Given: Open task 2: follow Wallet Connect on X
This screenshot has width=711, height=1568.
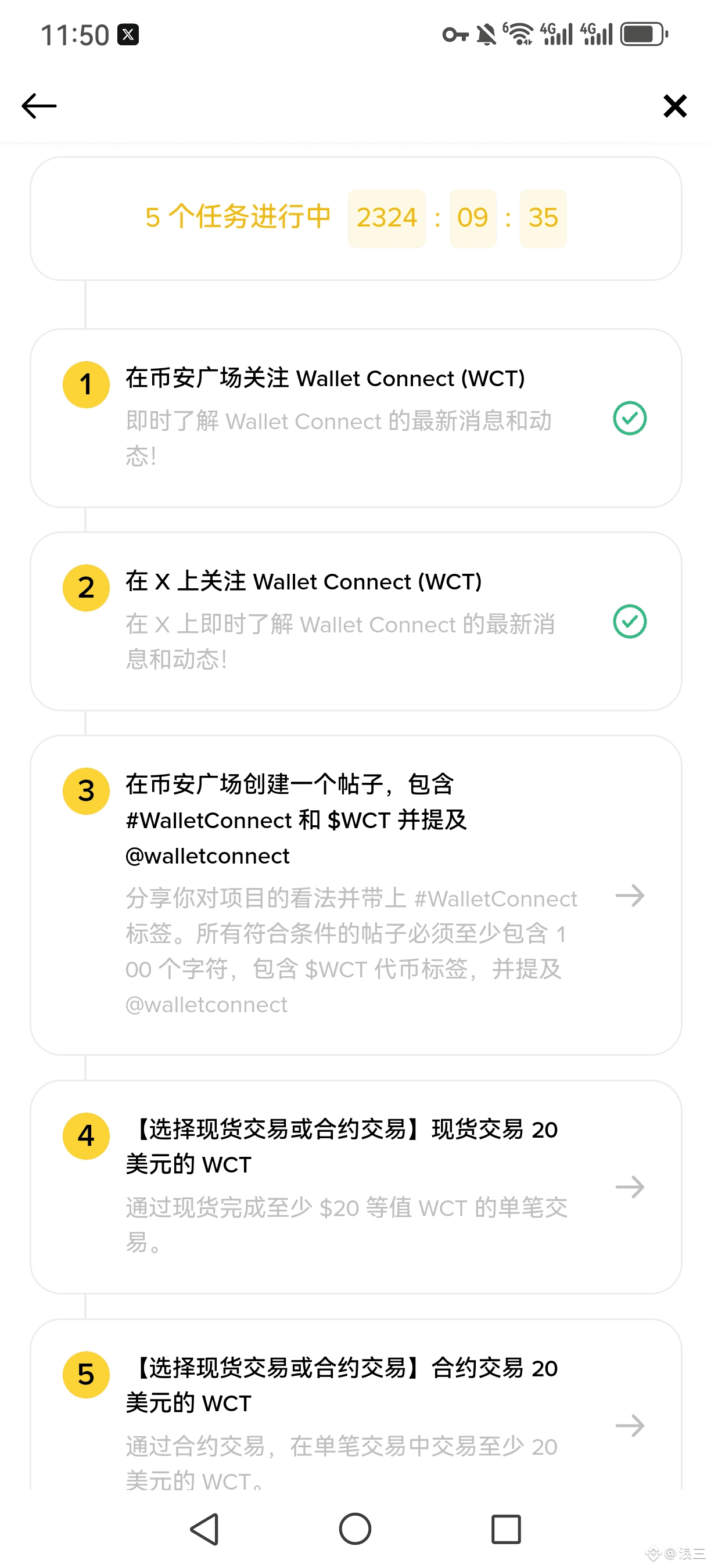Looking at the screenshot, I should pos(355,621).
